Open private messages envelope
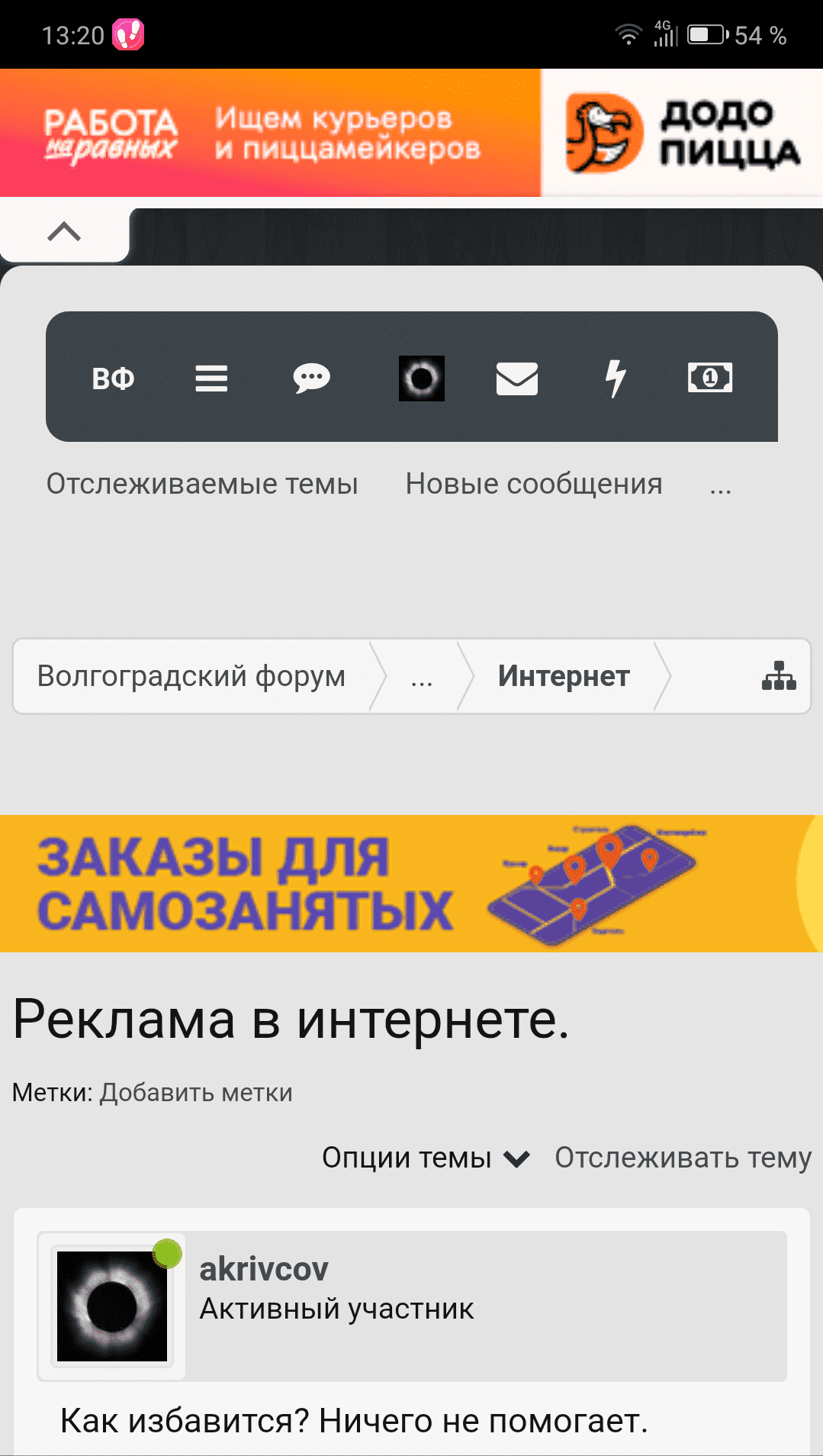The image size is (823, 1456). (517, 378)
